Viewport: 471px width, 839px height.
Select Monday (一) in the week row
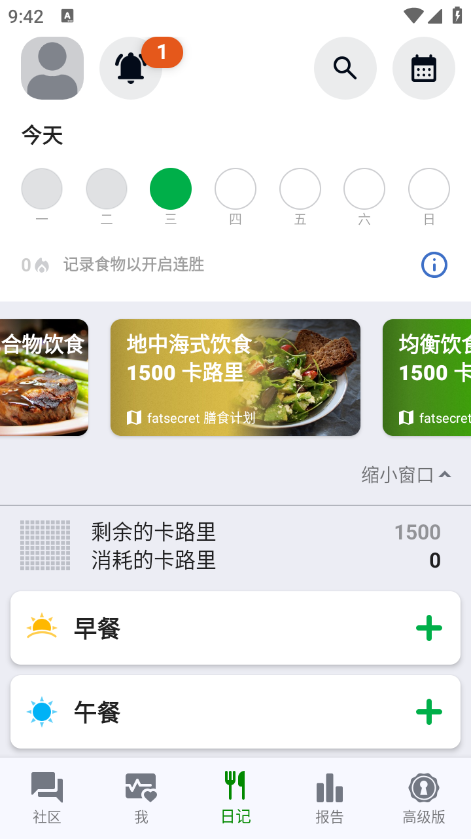click(42, 189)
